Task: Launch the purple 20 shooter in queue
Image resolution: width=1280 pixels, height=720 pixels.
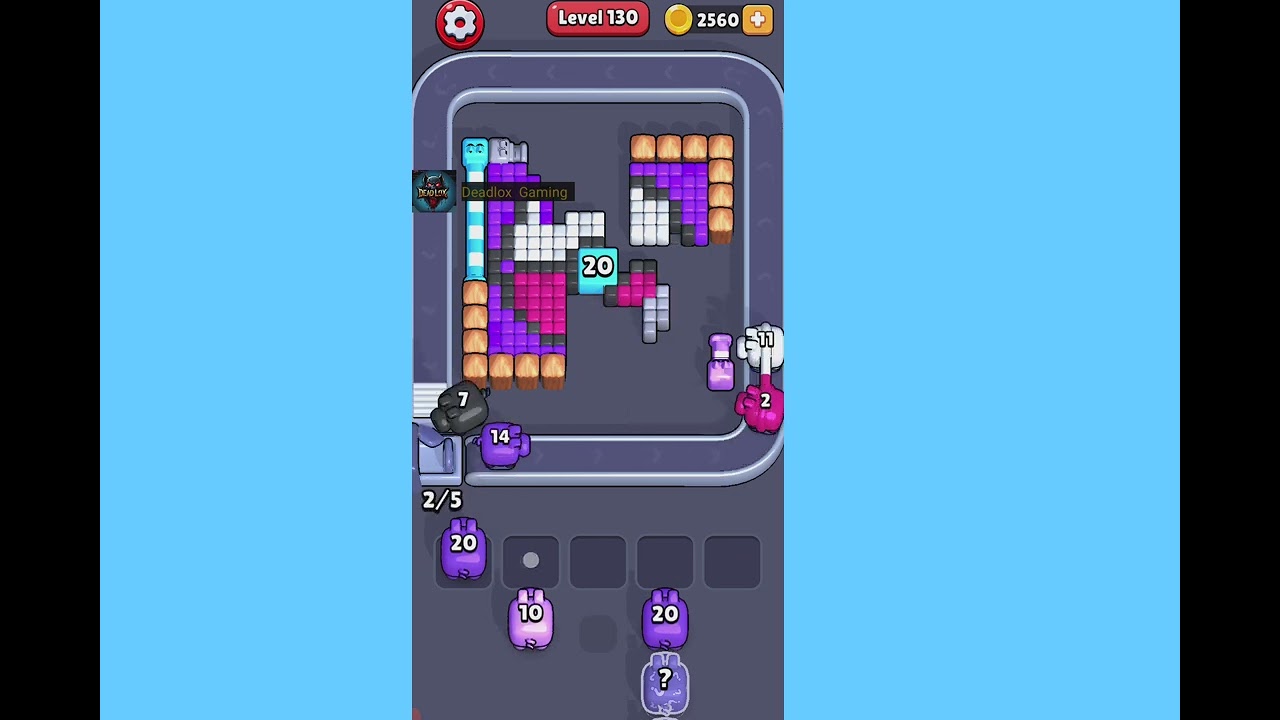Action: [665, 618]
